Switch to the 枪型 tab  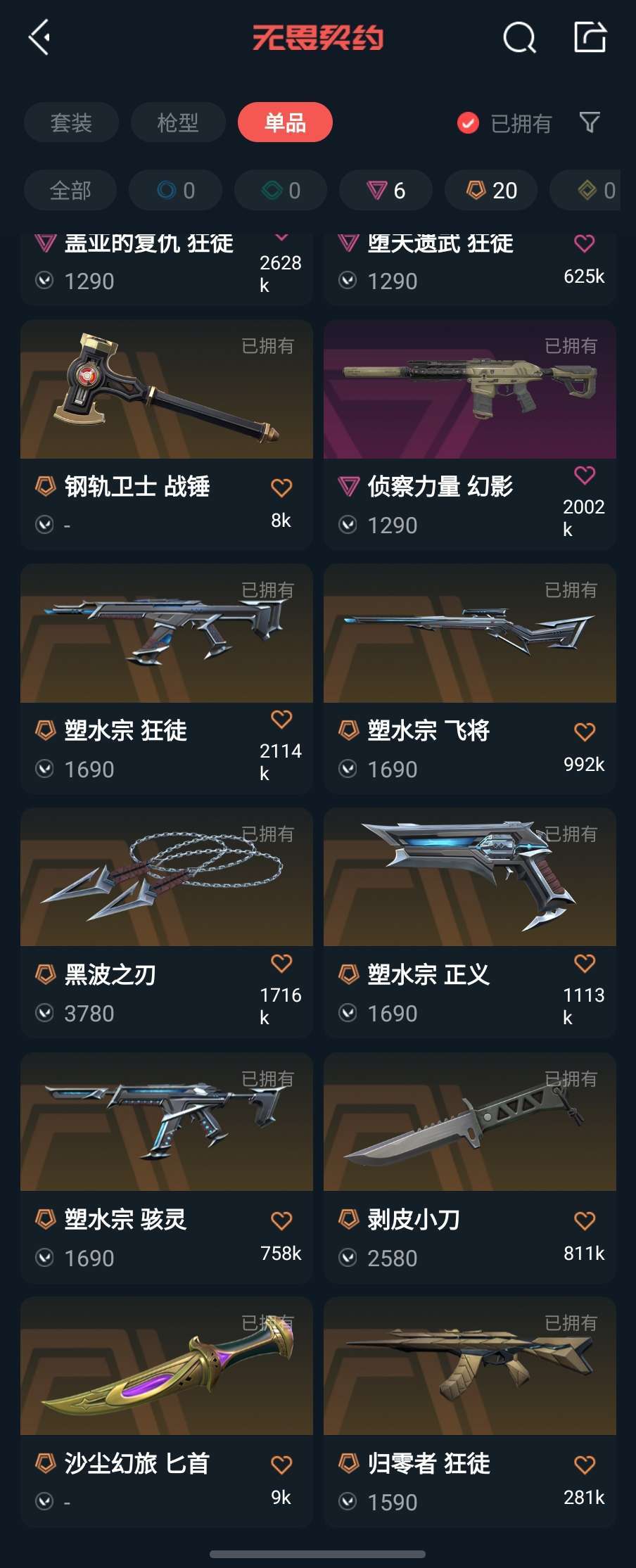click(177, 122)
